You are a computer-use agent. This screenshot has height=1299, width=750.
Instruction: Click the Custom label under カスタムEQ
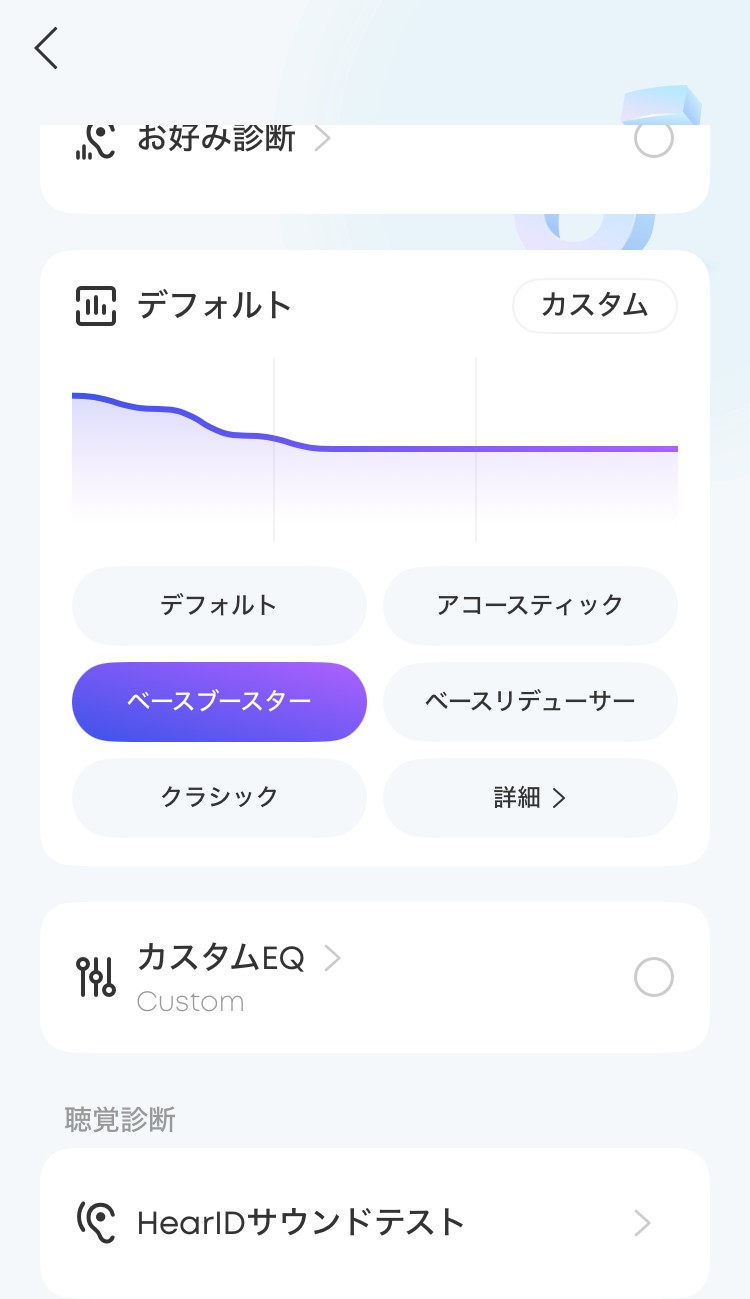click(x=190, y=1002)
